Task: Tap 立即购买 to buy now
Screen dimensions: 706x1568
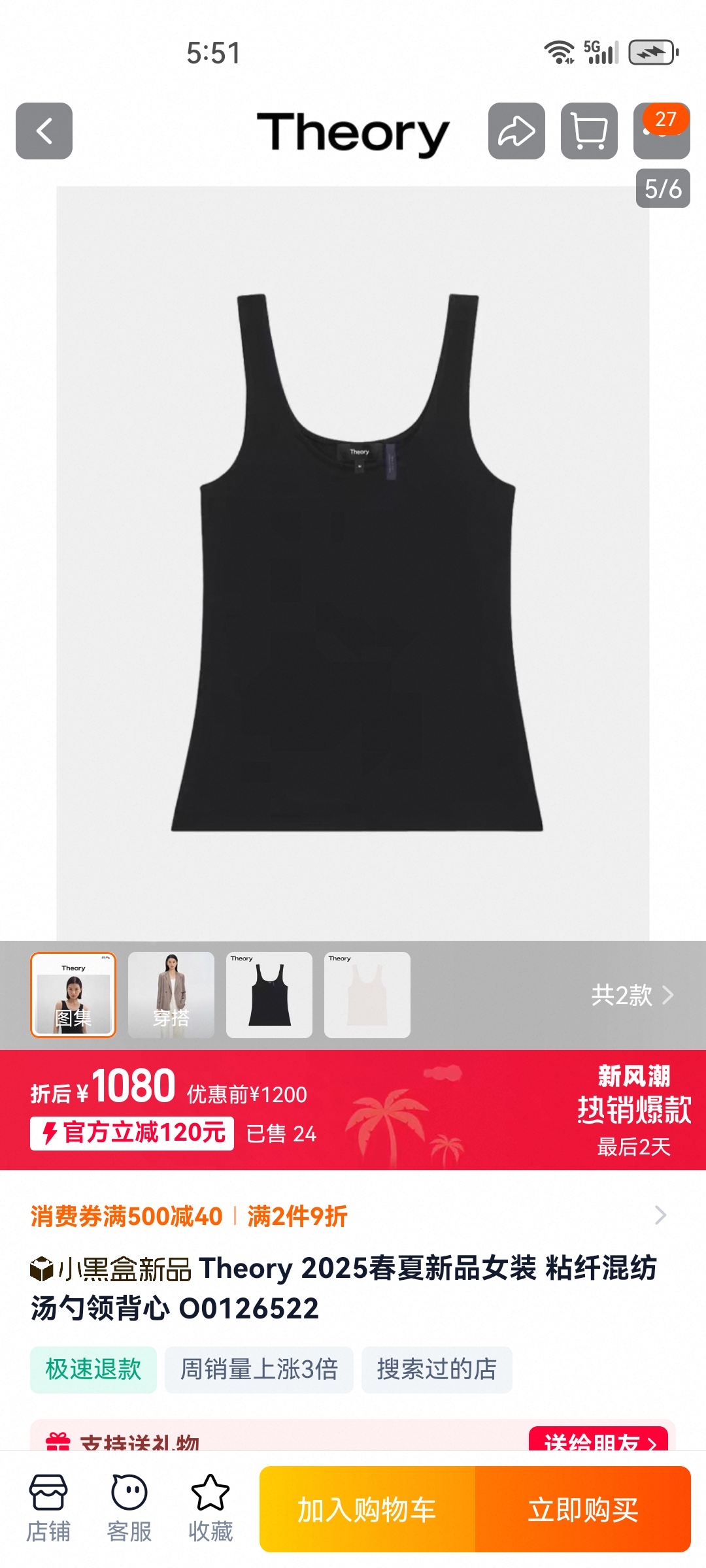Action: pyautogui.click(x=583, y=1510)
